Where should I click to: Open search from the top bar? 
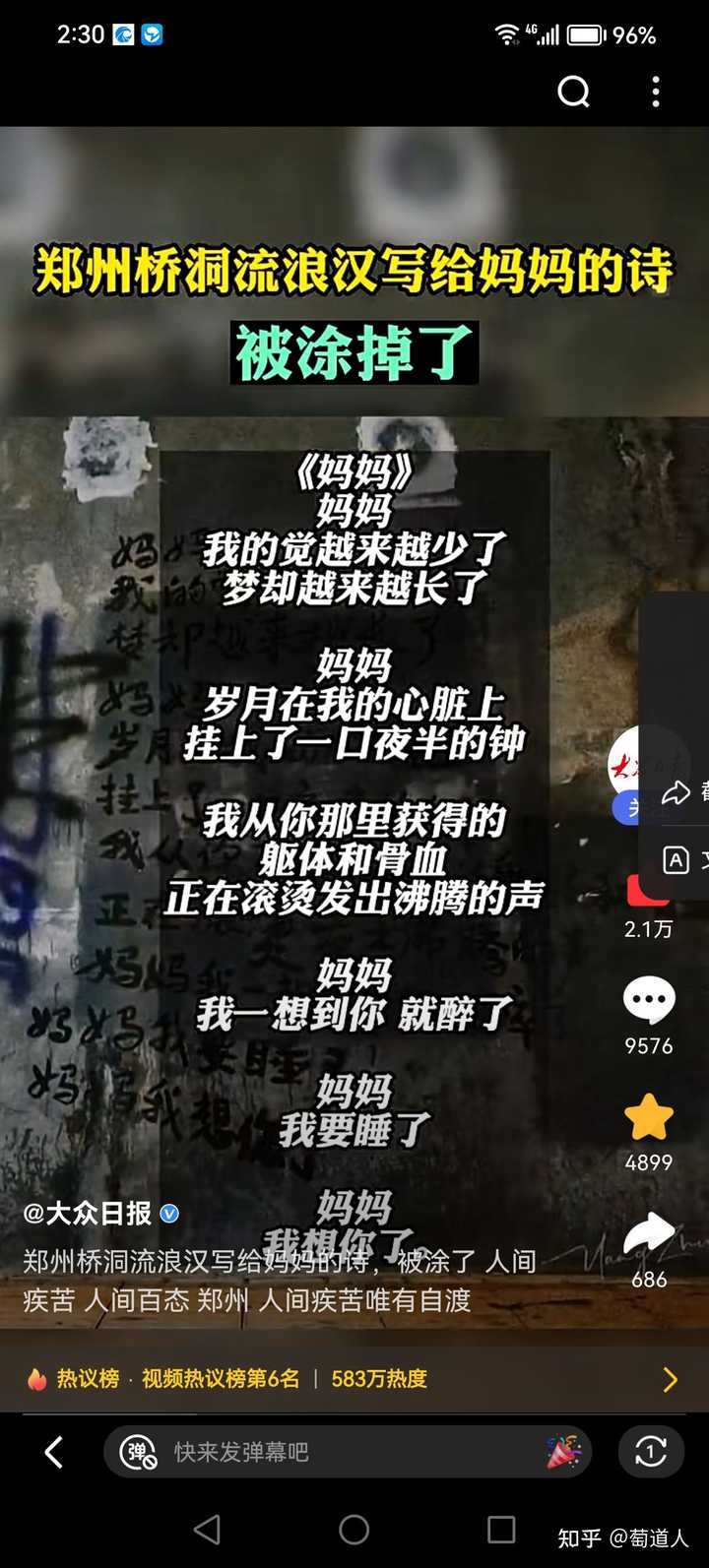(x=573, y=92)
